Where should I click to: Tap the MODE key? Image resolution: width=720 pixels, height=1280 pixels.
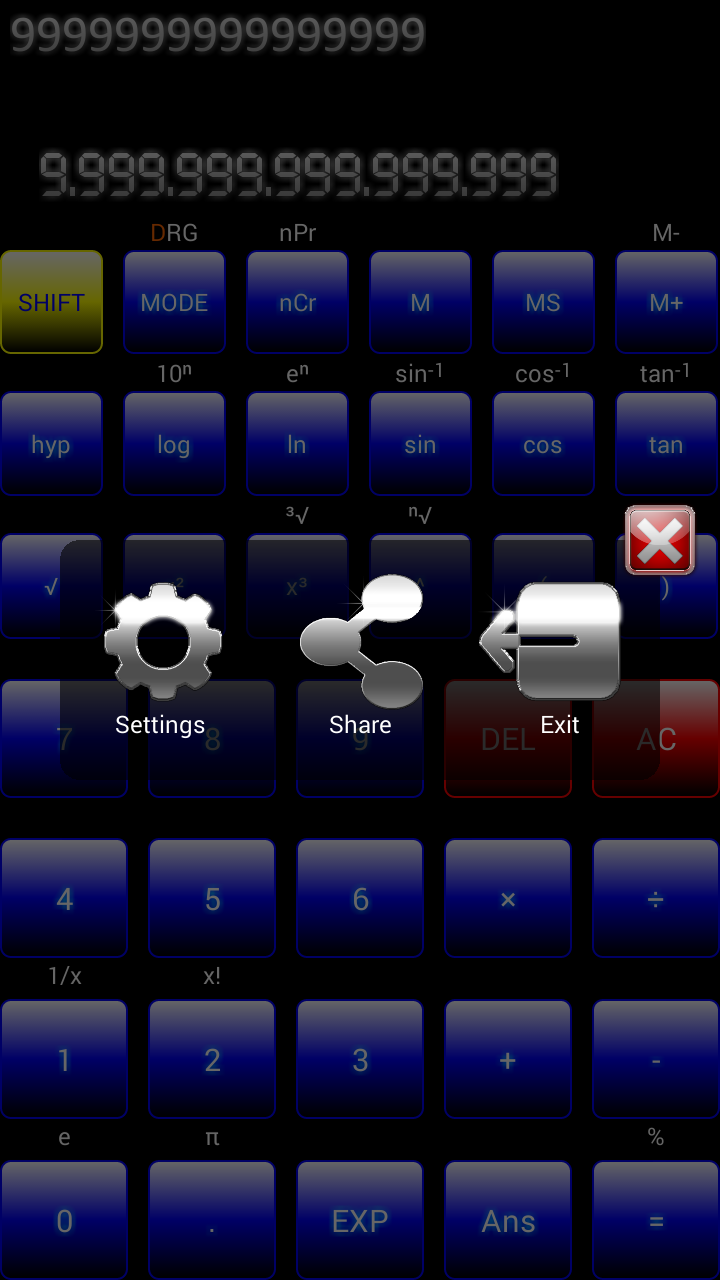click(x=174, y=302)
